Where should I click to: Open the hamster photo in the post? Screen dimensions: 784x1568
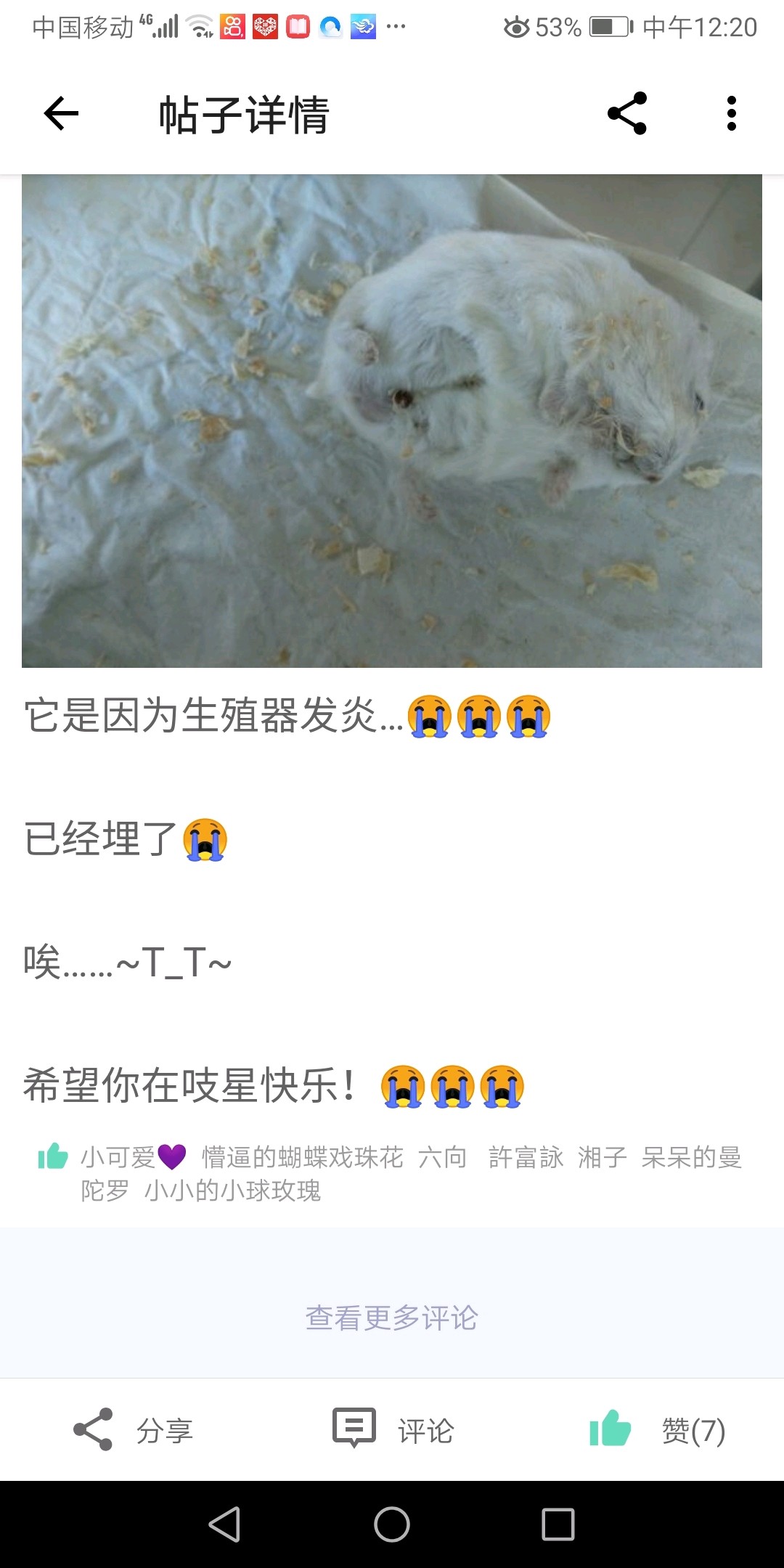[x=392, y=421]
